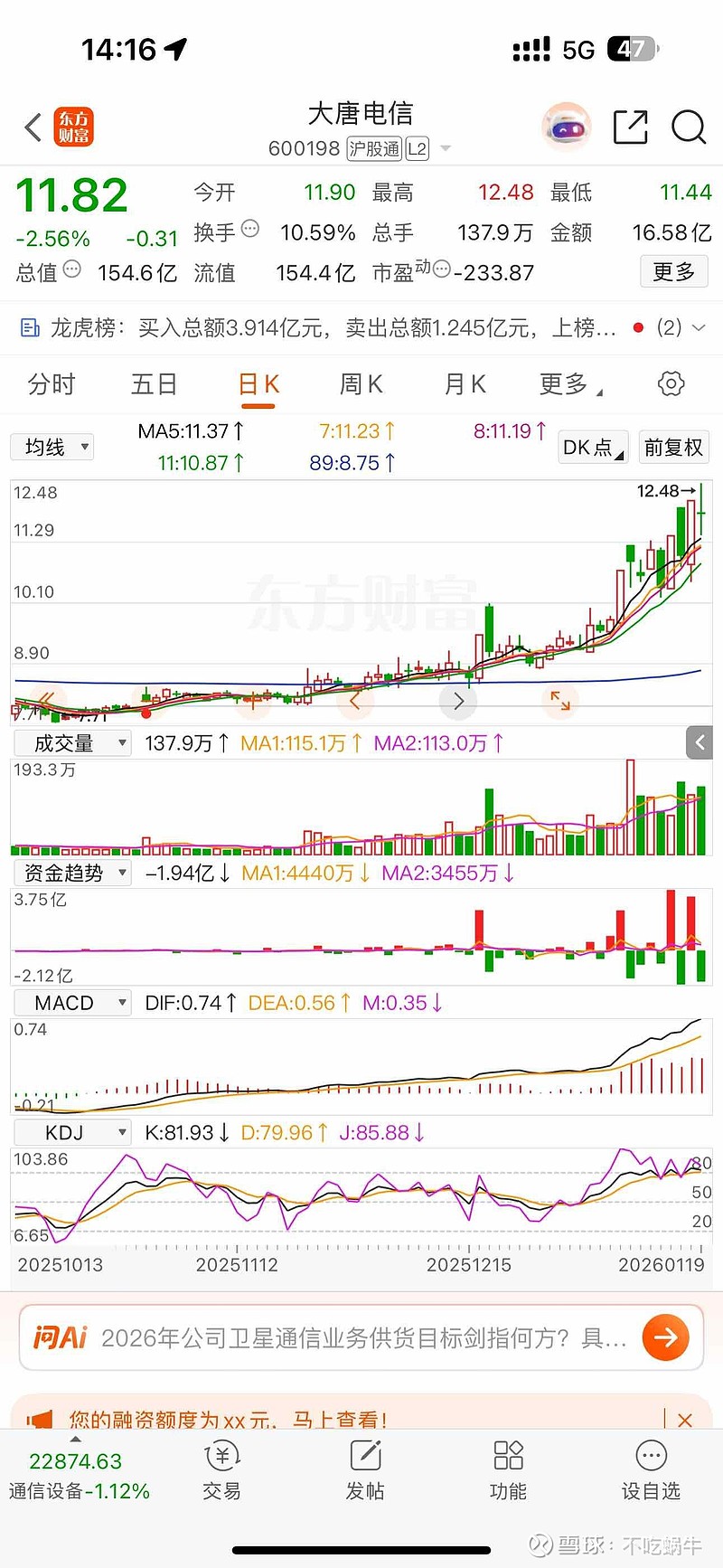Change the 前复权 adjustment setting
Screen dimensions: 723x1568
coord(673,448)
